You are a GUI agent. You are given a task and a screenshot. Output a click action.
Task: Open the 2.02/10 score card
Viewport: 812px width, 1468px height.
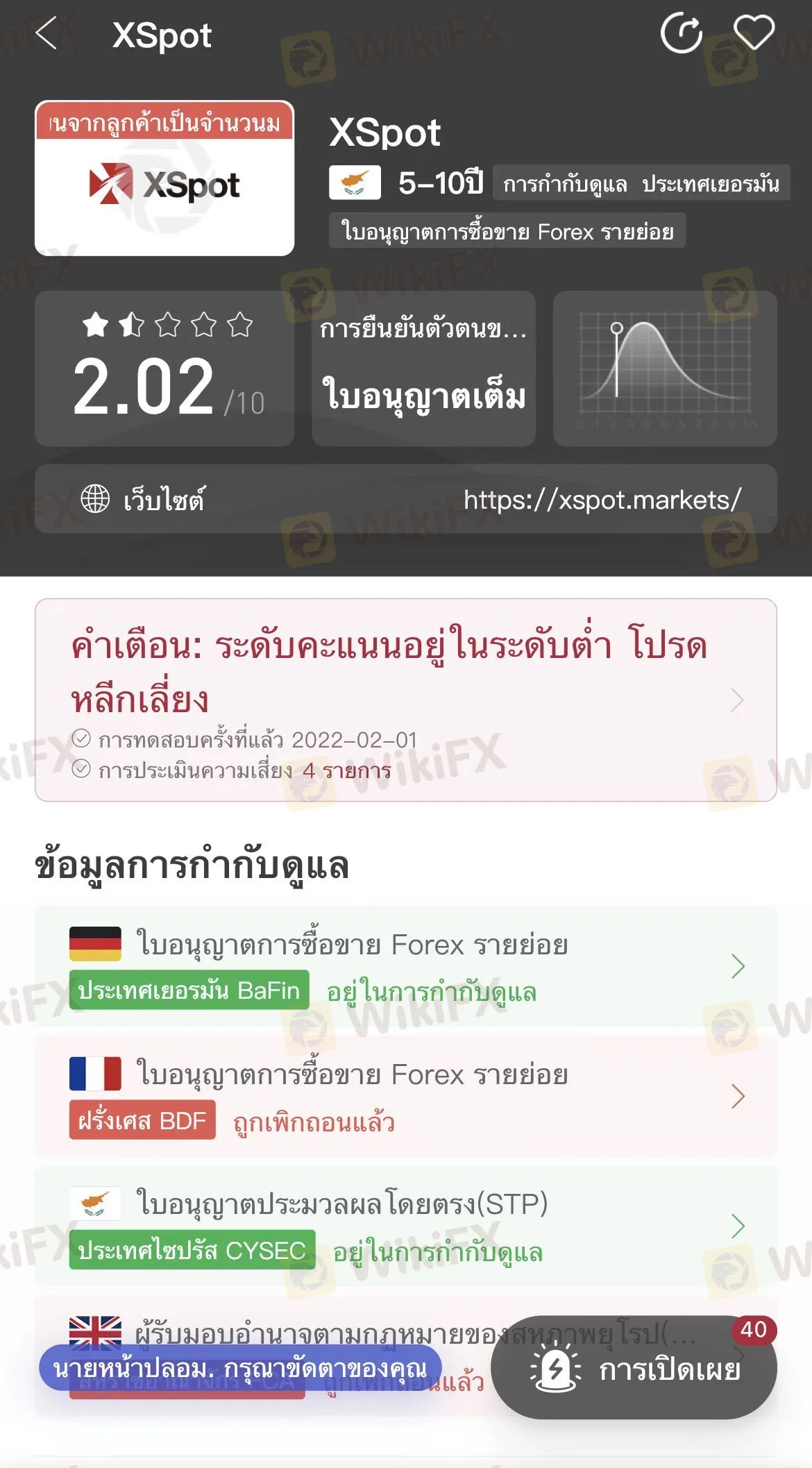coord(164,369)
